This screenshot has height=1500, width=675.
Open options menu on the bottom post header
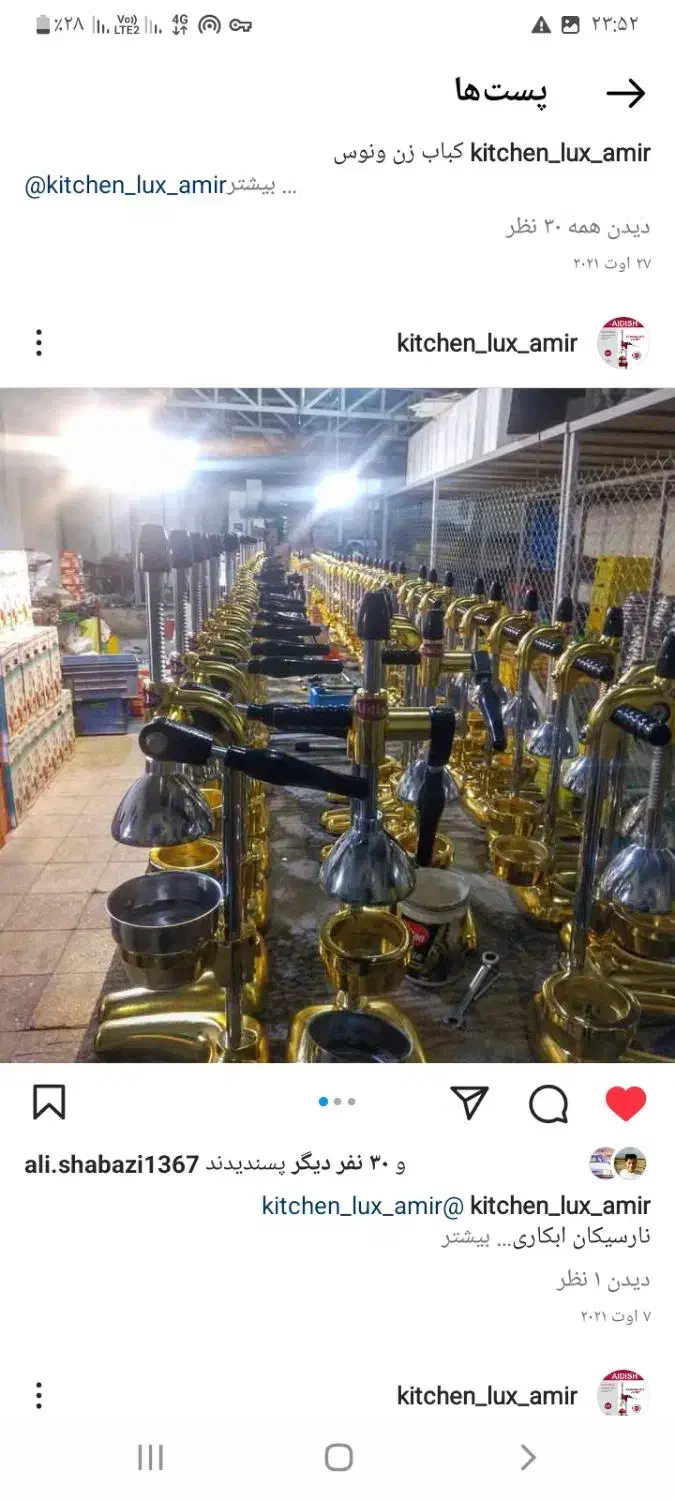click(38, 1396)
